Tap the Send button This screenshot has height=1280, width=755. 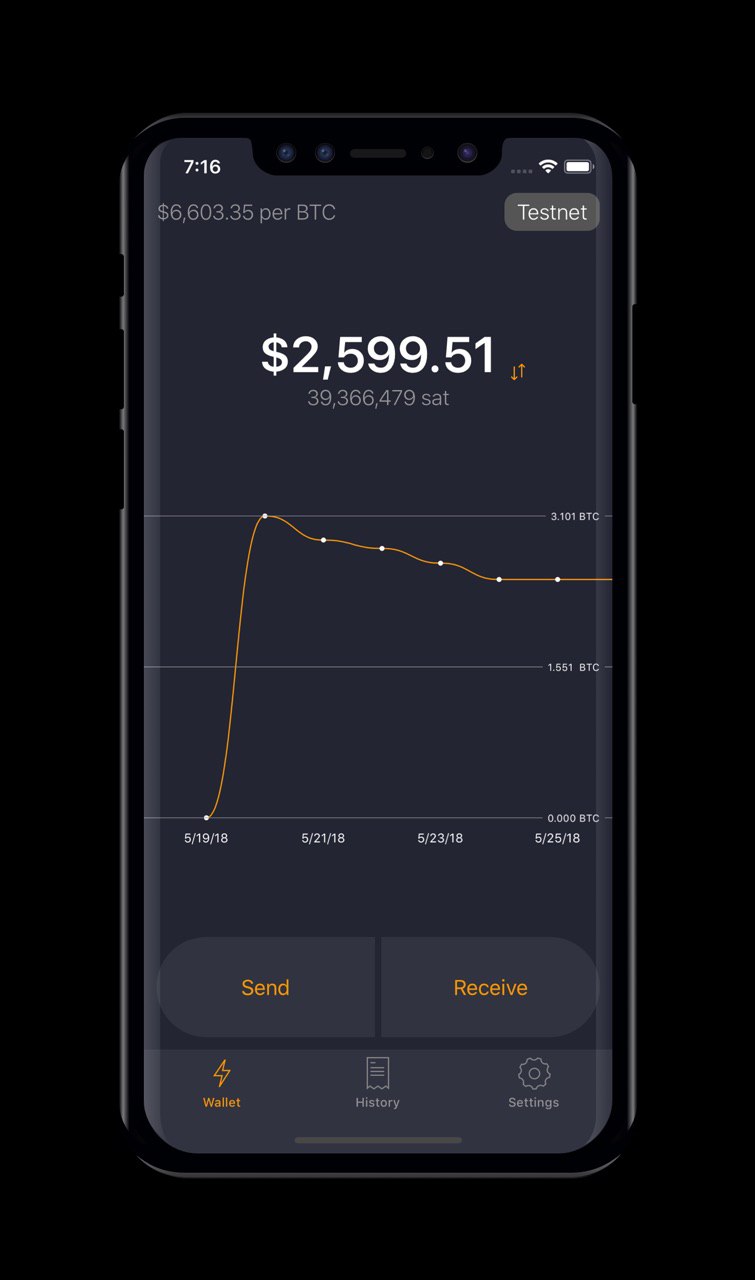(x=266, y=987)
